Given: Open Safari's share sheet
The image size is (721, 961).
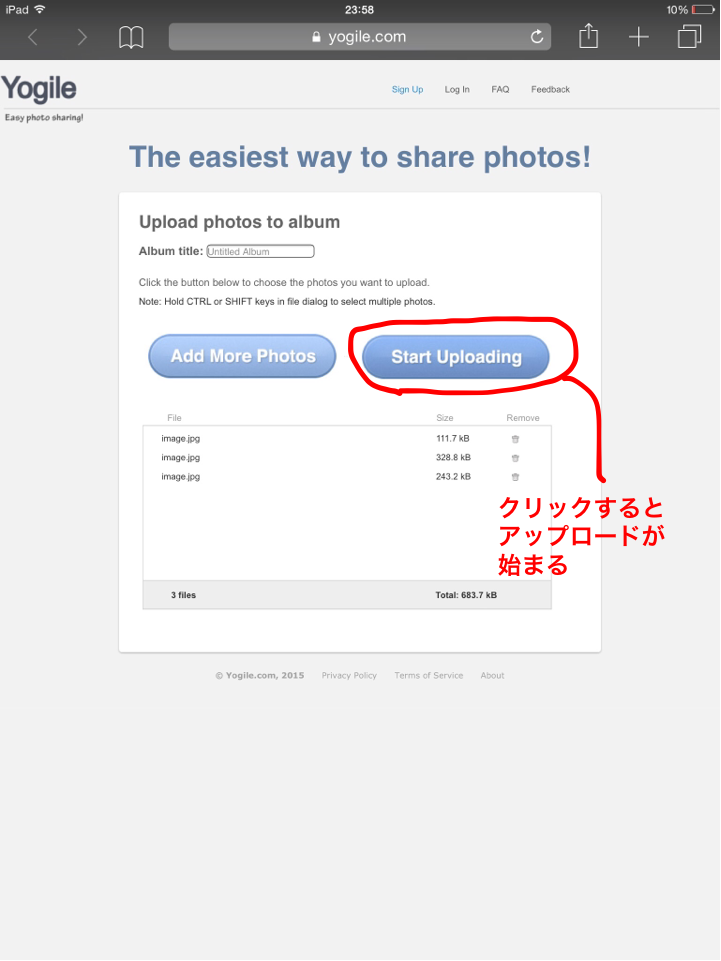Looking at the screenshot, I should pyautogui.click(x=589, y=37).
